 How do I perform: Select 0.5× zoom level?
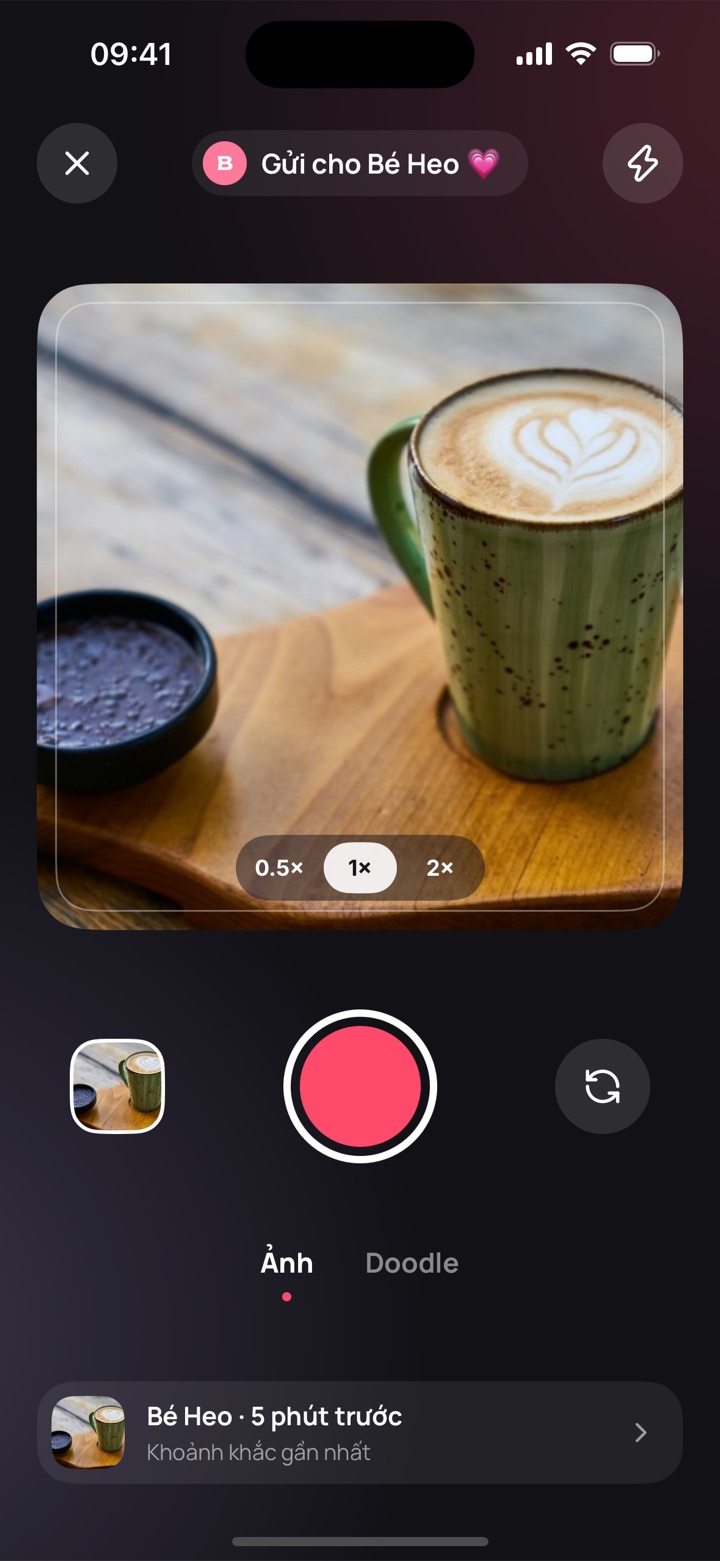point(279,868)
